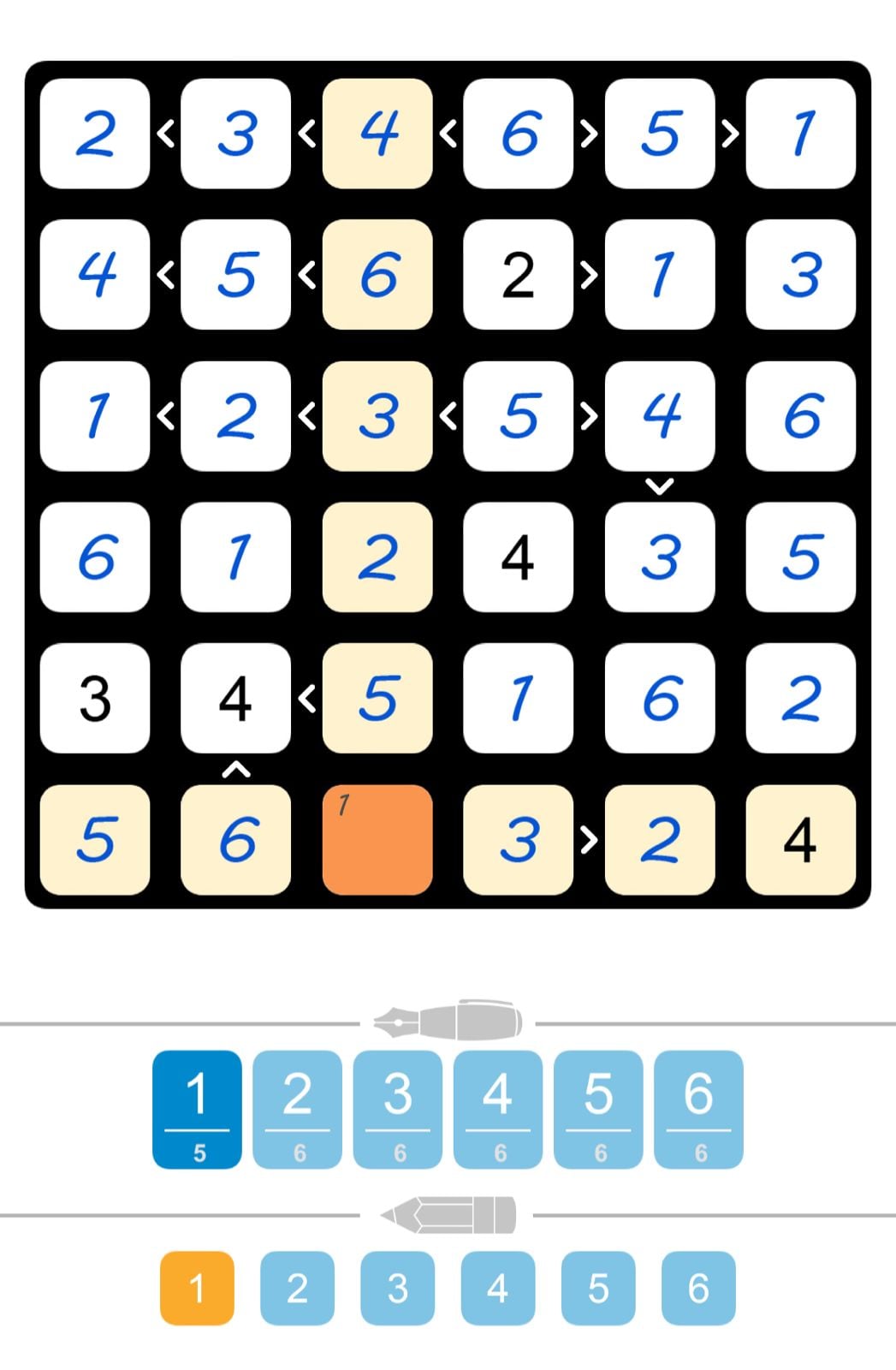Toggle the orange pencil note 1 button
This screenshot has width=896, height=1370.
click(197, 1288)
